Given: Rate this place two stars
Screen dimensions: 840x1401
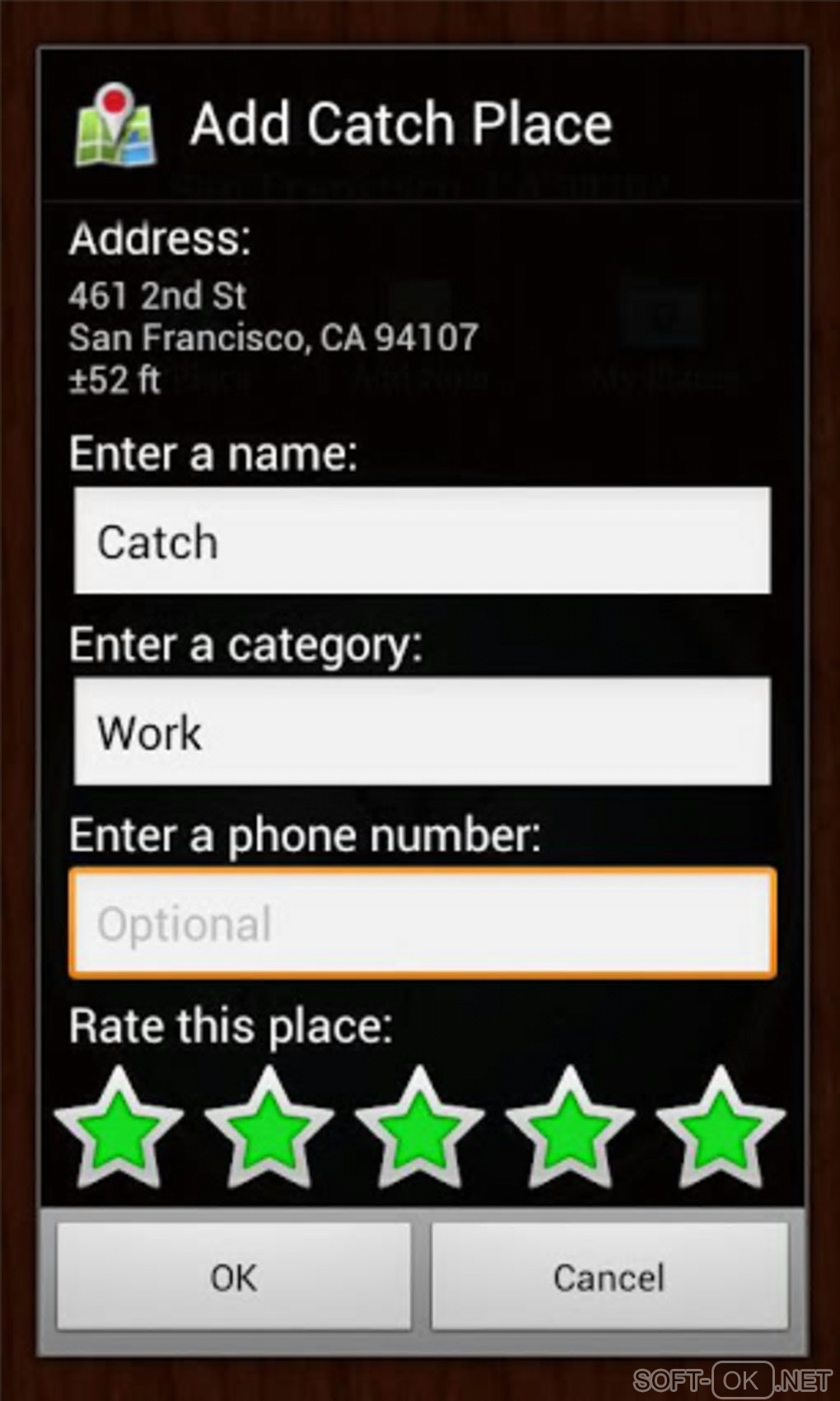Looking at the screenshot, I should [268, 1130].
